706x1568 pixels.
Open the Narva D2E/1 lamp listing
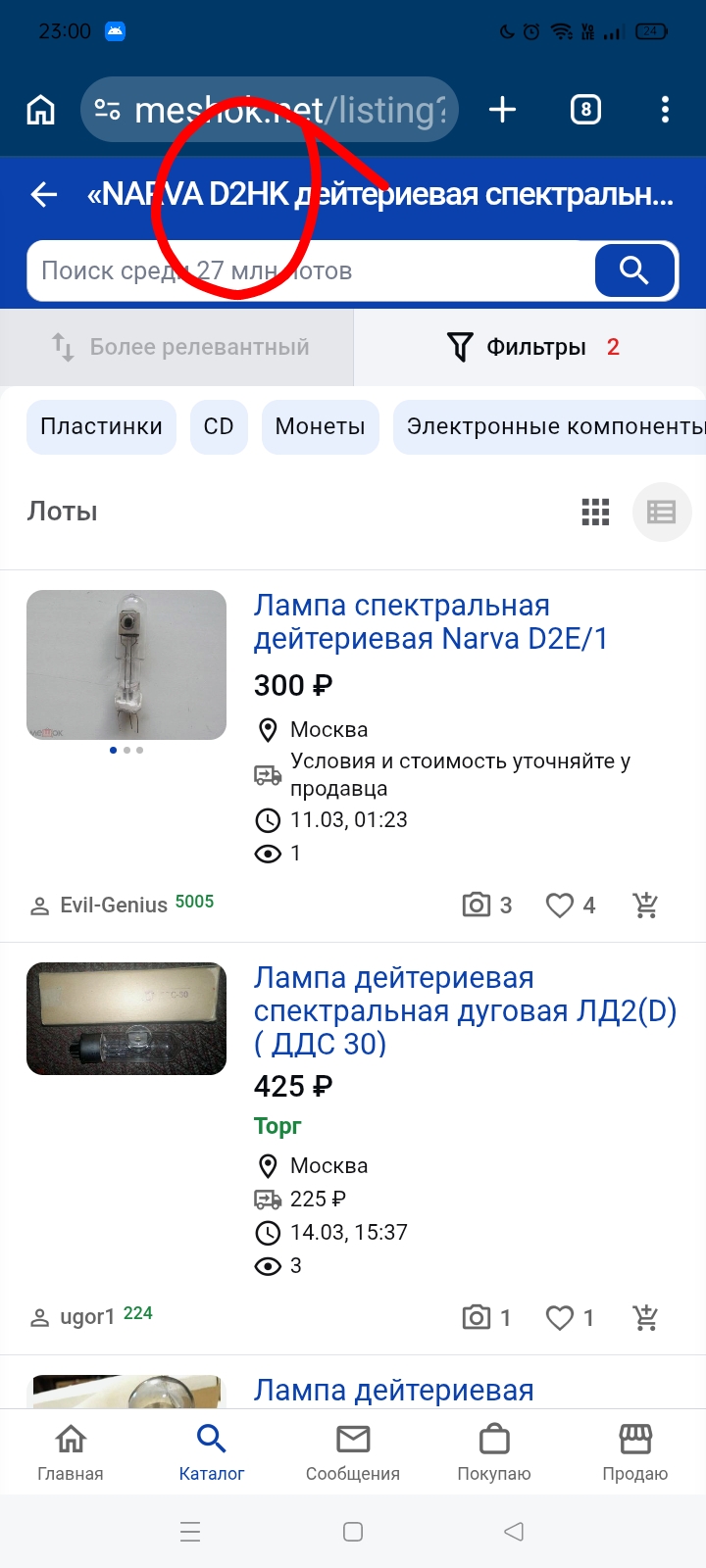[x=430, y=622]
